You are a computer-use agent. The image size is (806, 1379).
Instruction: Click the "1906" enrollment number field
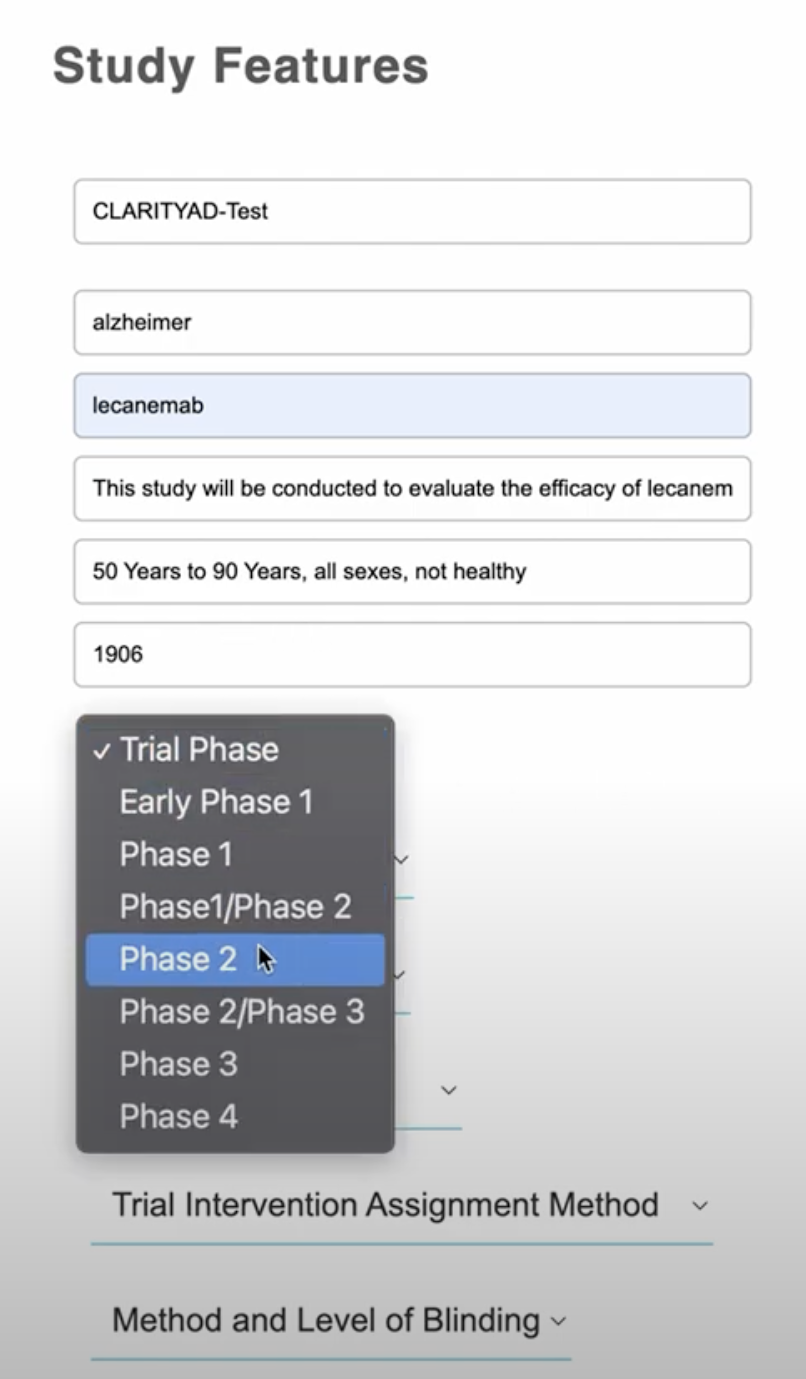click(x=412, y=654)
